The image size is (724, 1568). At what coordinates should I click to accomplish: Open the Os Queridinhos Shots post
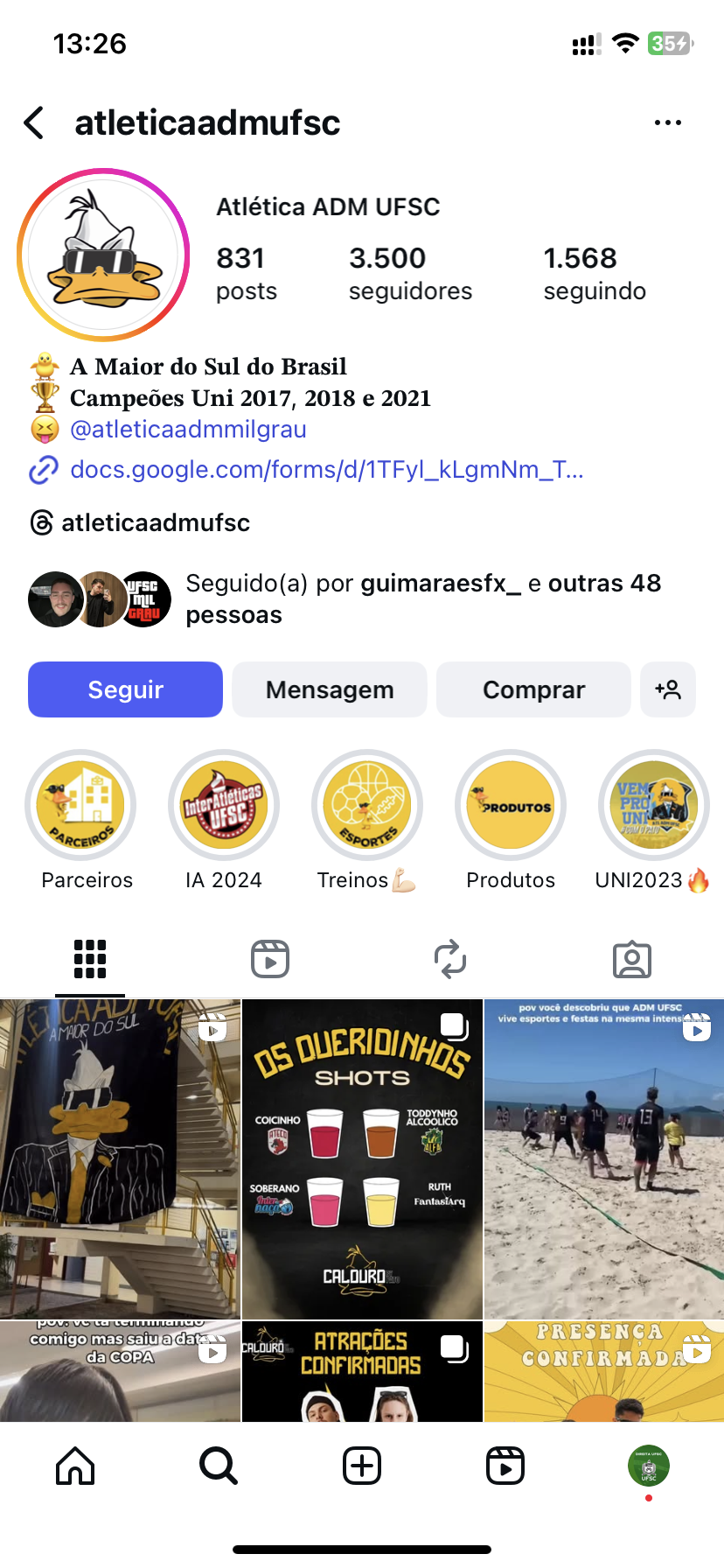pyautogui.click(x=362, y=1158)
